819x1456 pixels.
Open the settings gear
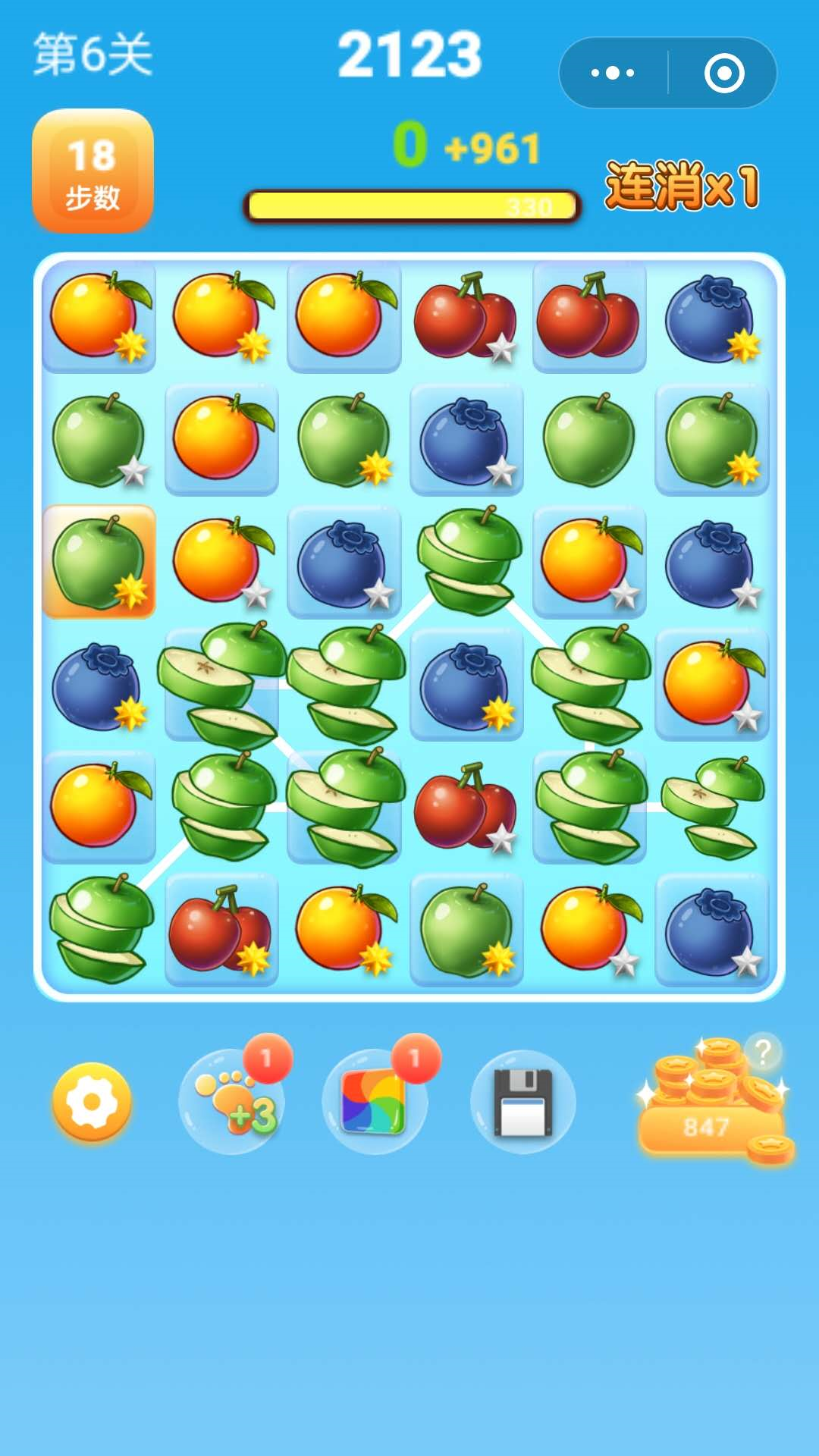click(92, 1101)
